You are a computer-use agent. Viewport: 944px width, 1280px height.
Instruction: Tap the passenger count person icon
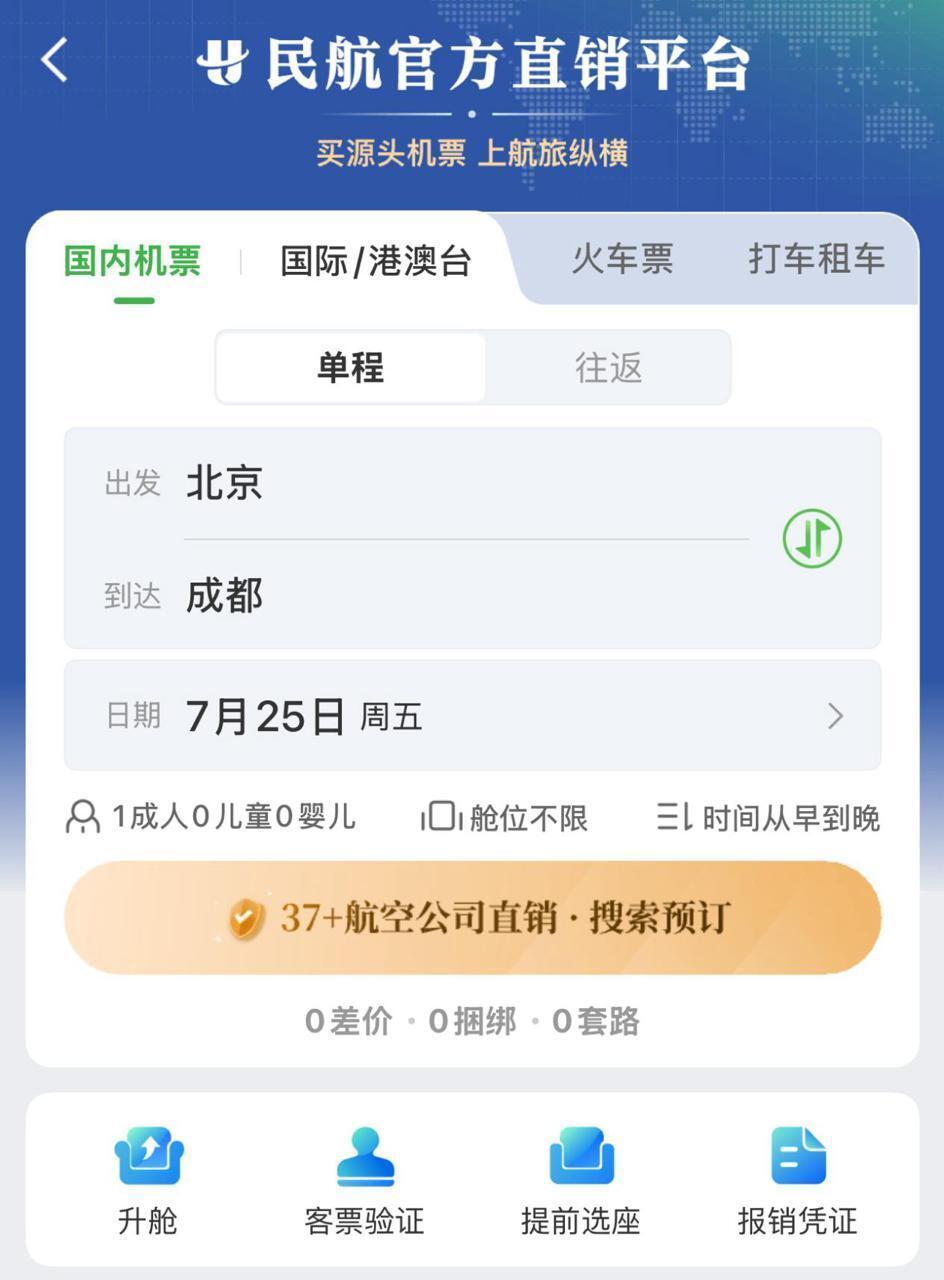point(82,817)
